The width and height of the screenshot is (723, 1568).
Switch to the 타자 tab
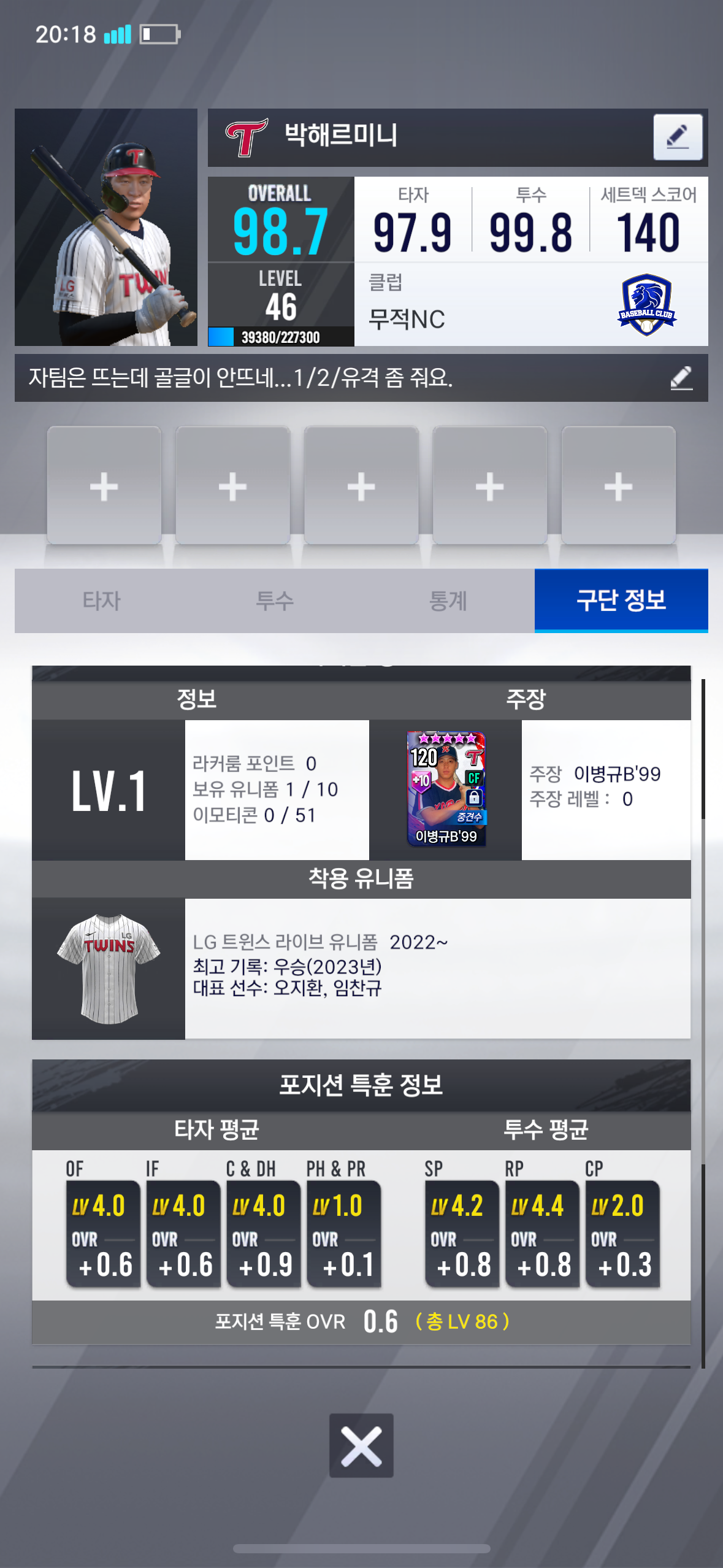(101, 600)
